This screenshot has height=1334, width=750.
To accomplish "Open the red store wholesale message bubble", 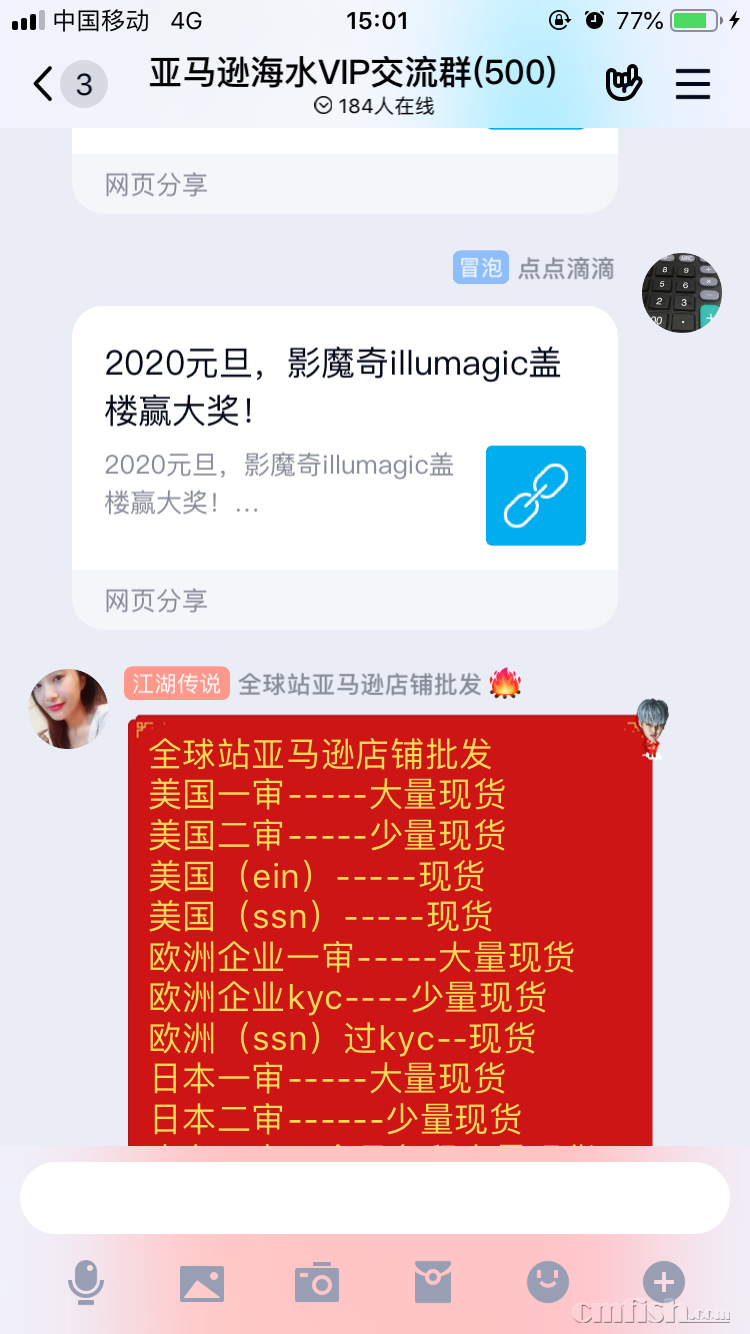I will coord(390,930).
